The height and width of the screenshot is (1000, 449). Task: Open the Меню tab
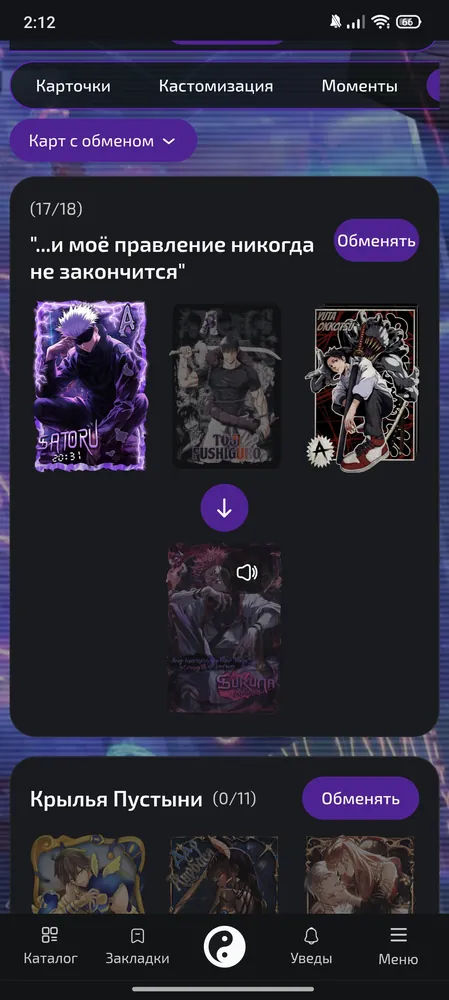coord(398,946)
